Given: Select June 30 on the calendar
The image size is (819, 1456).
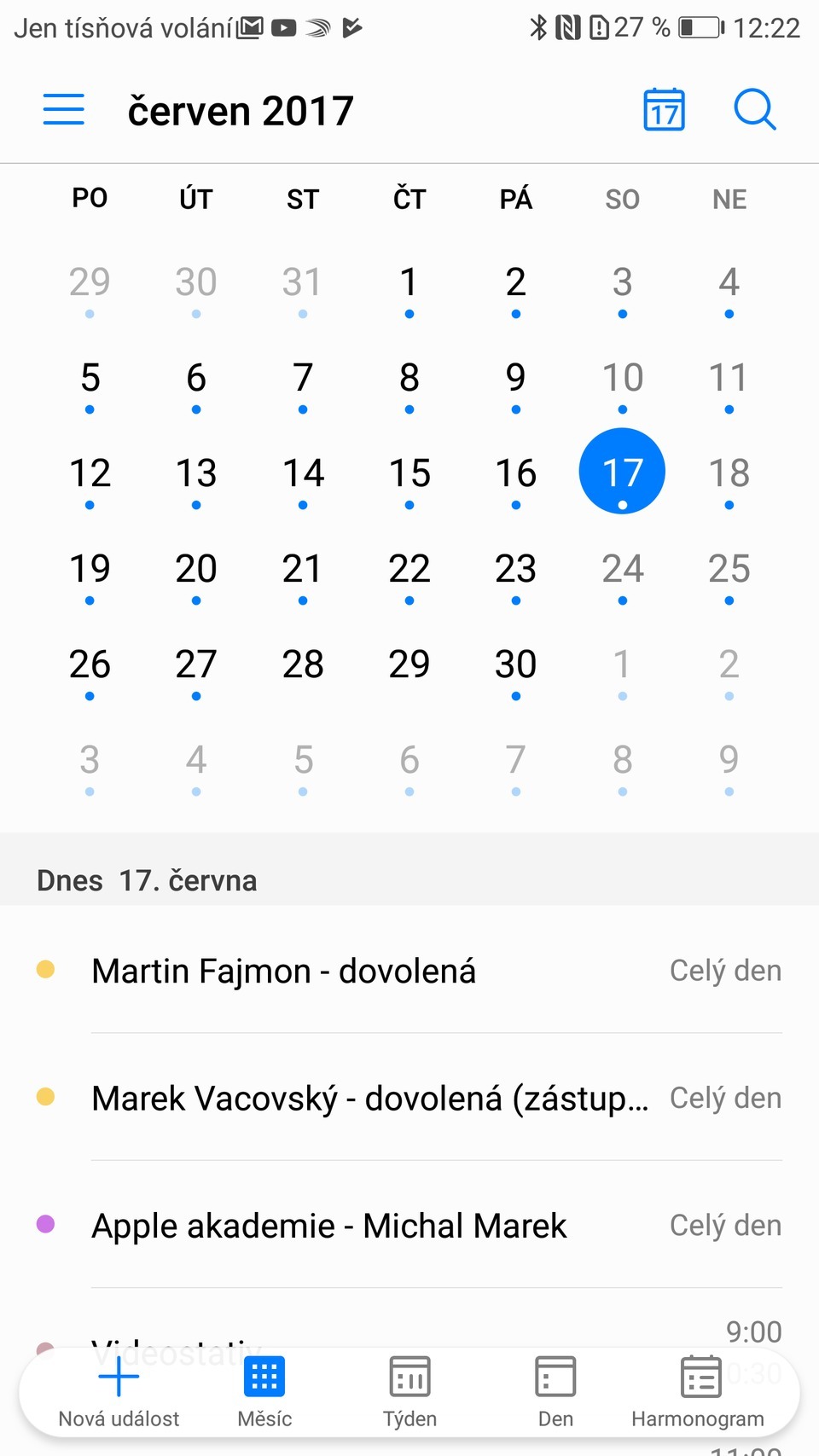Looking at the screenshot, I should [515, 664].
